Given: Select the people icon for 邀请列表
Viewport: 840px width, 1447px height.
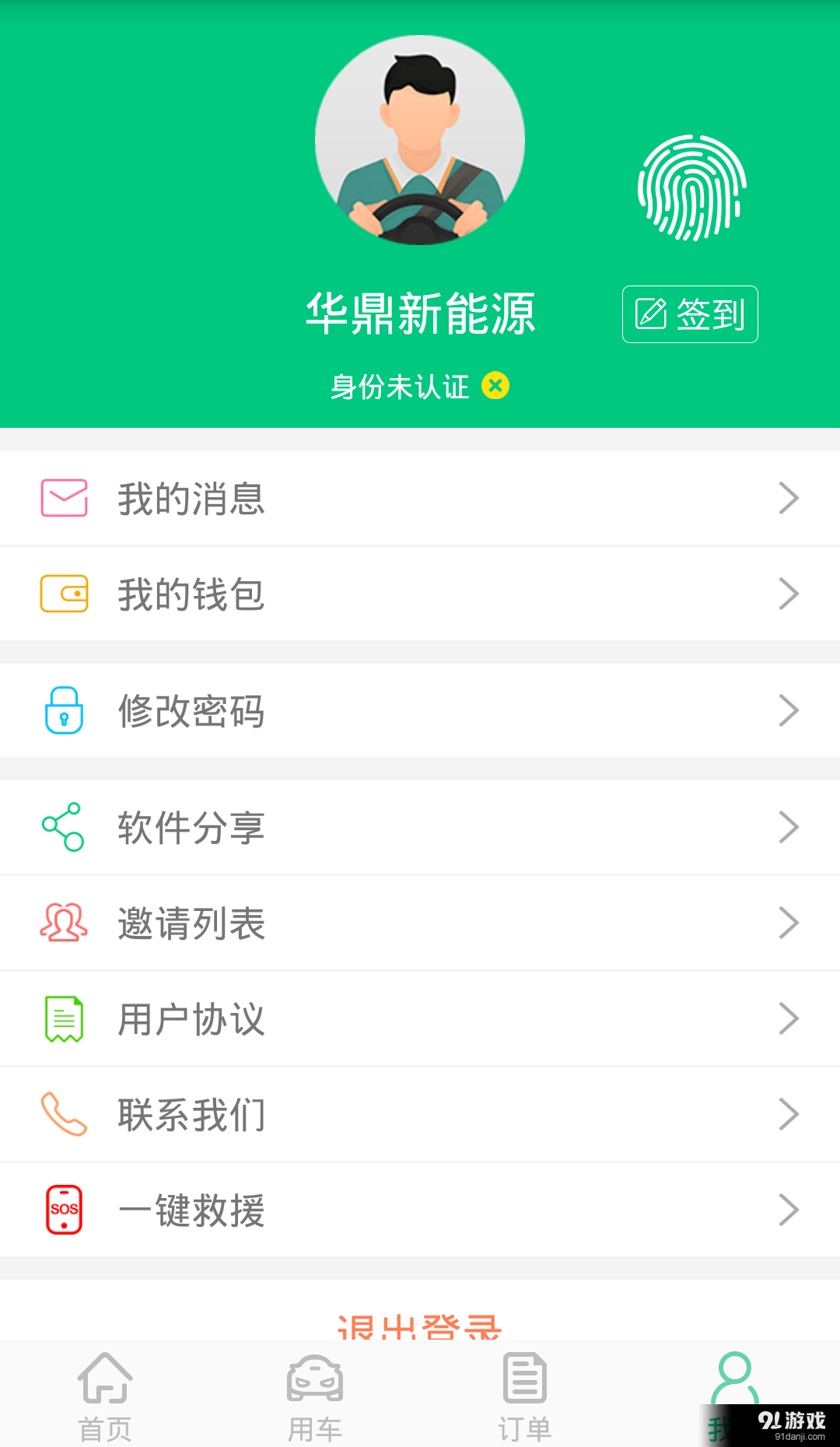Looking at the screenshot, I should tap(64, 923).
